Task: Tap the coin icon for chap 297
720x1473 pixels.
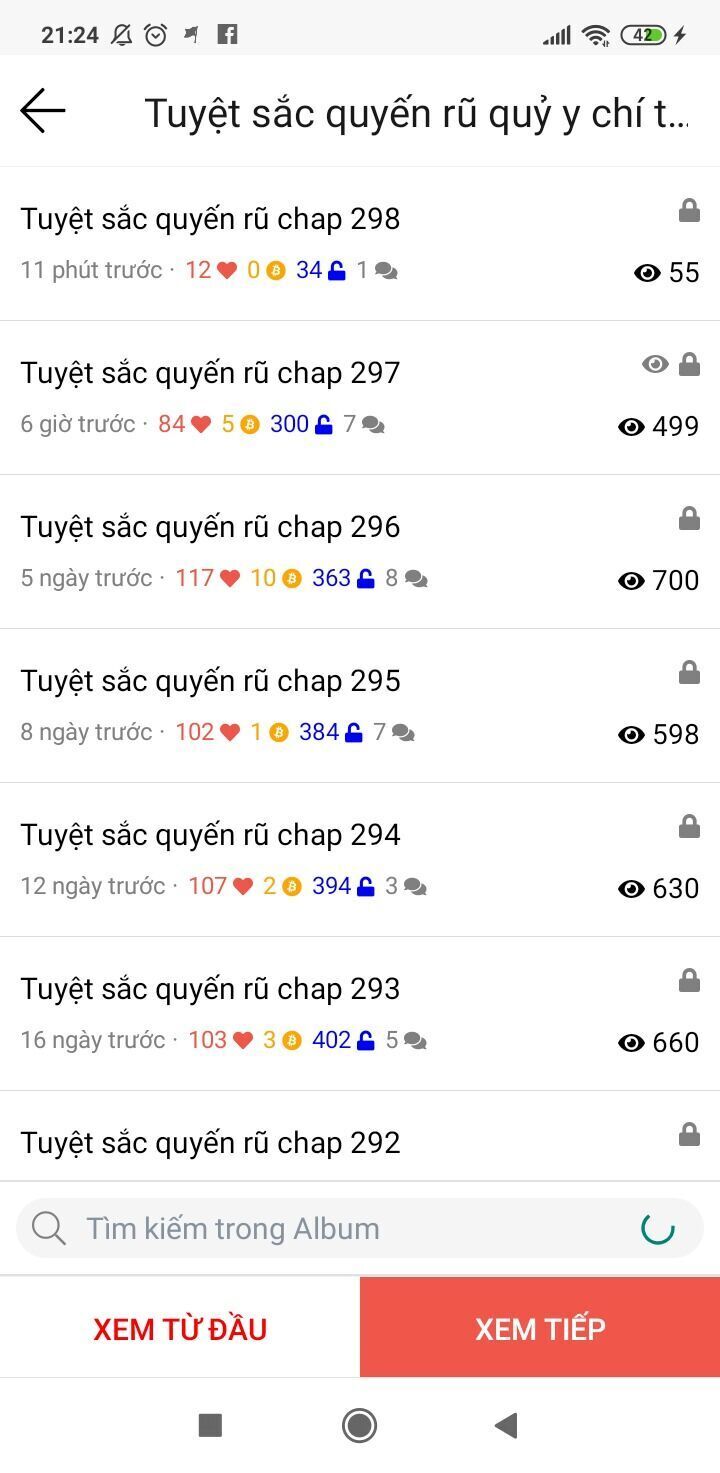Action: pyautogui.click(x=249, y=423)
